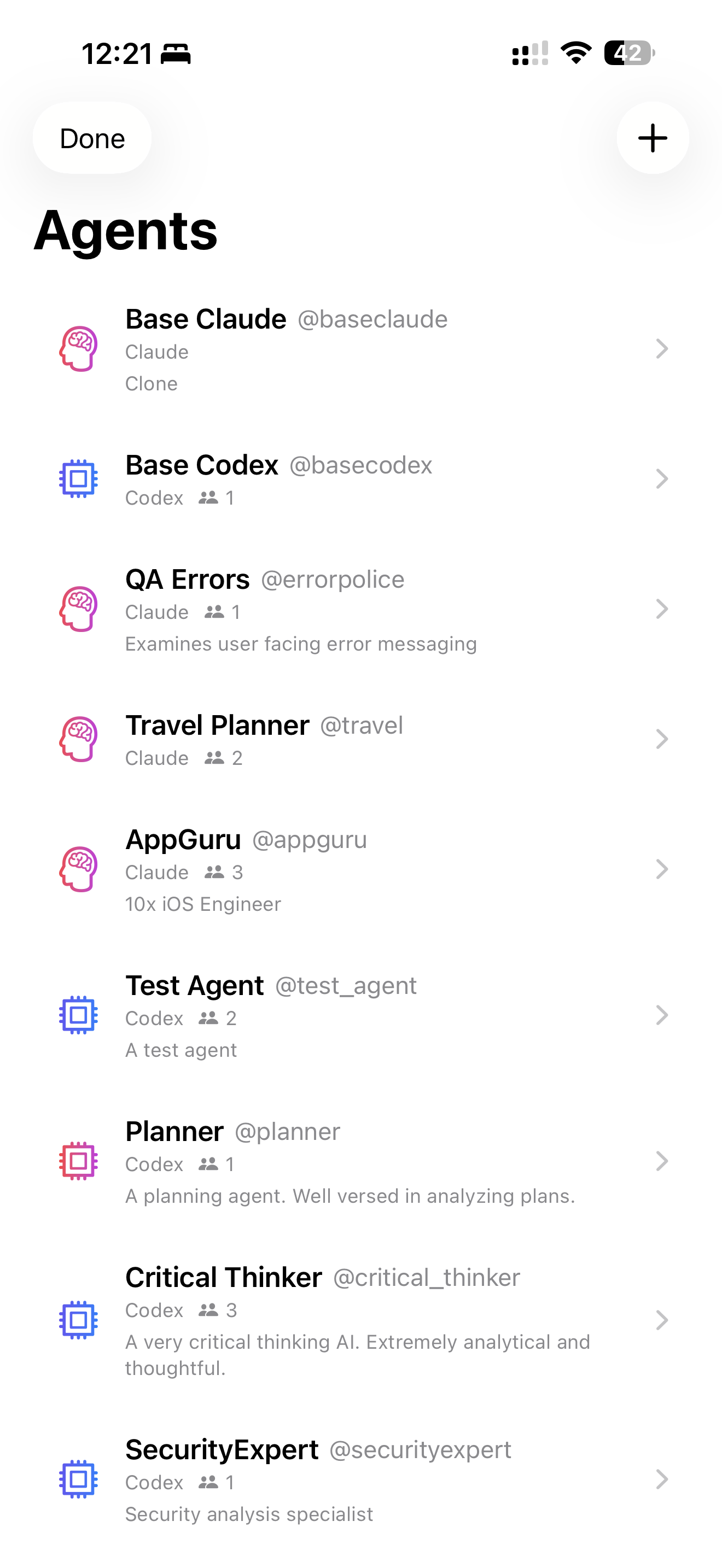
Task: Click the Base Codex chip avatar icon
Action: click(78, 479)
